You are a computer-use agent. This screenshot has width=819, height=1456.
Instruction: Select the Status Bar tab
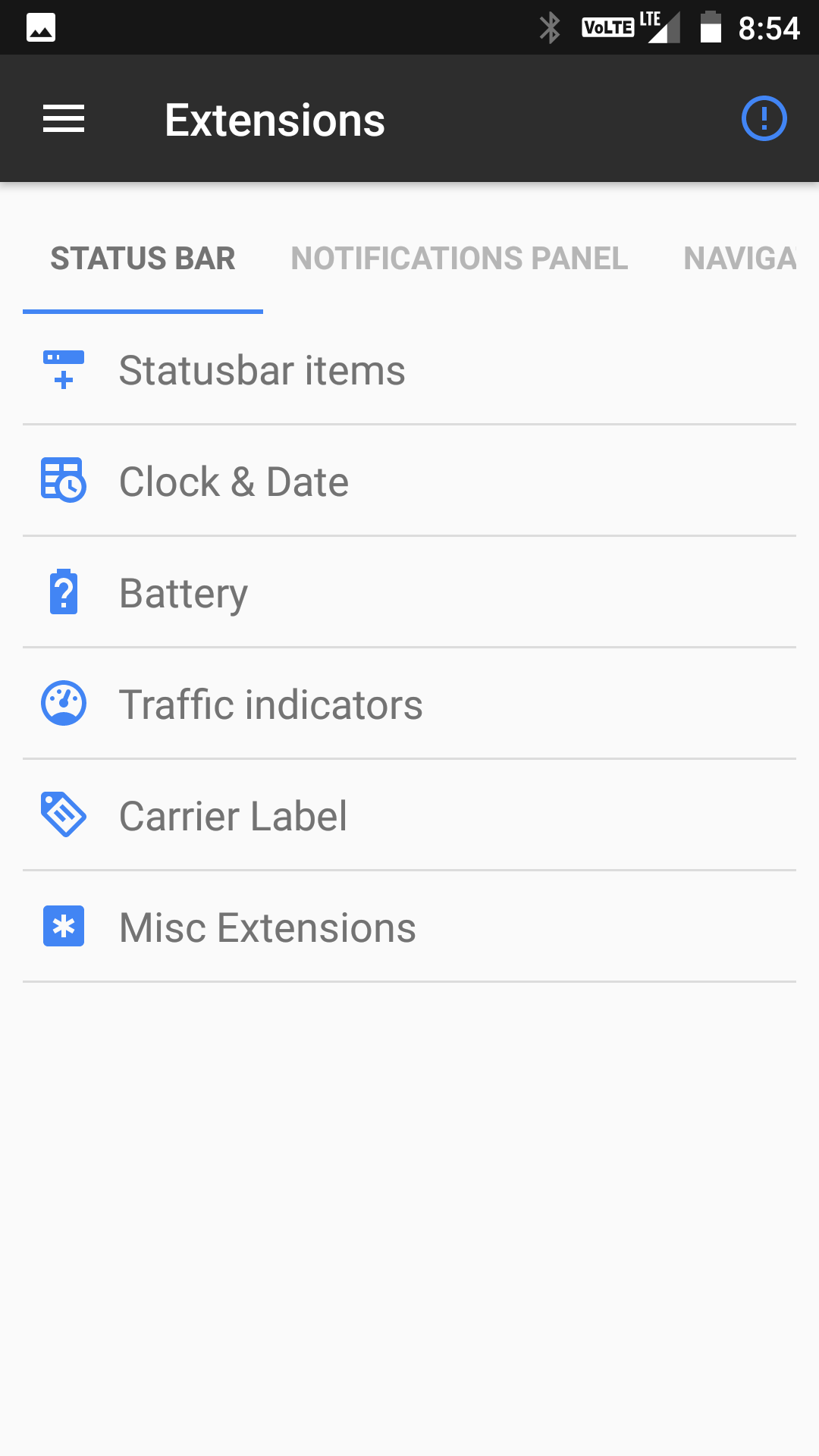[x=143, y=259]
